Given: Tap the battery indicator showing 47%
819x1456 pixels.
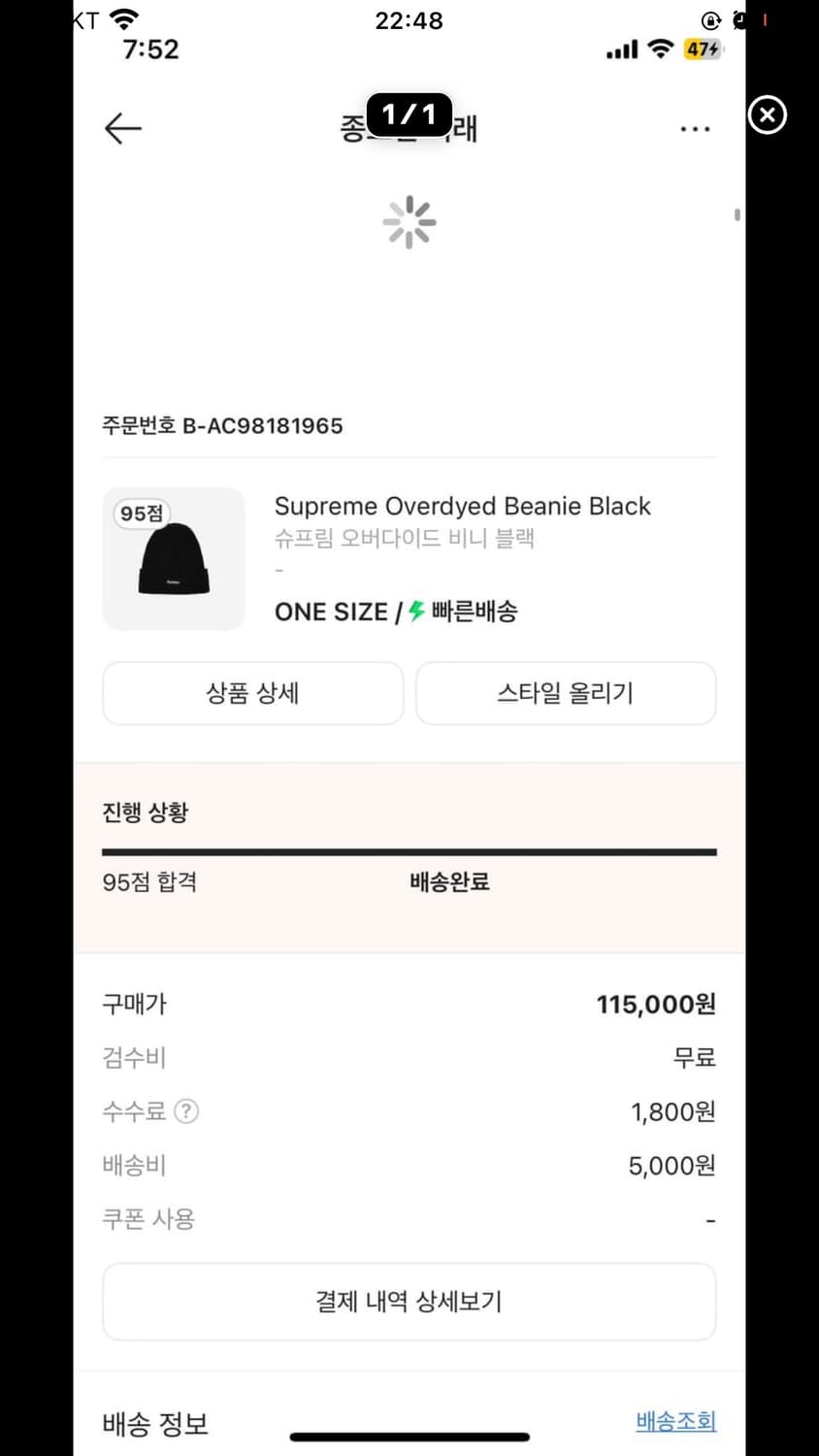Looking at the screenshot, I should click(x=702, y=49).
